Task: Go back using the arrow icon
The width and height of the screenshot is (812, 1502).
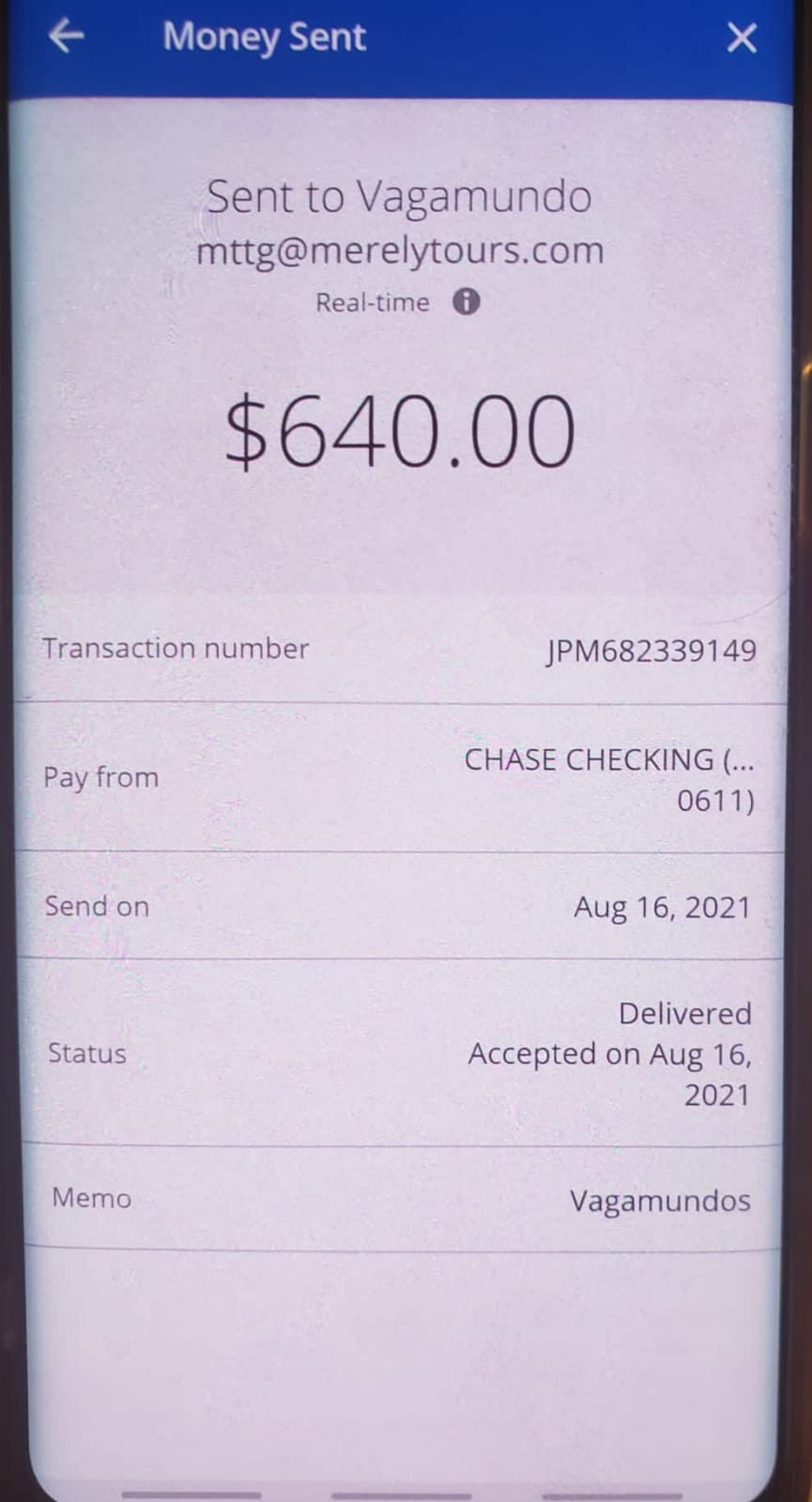Action: 66,37
